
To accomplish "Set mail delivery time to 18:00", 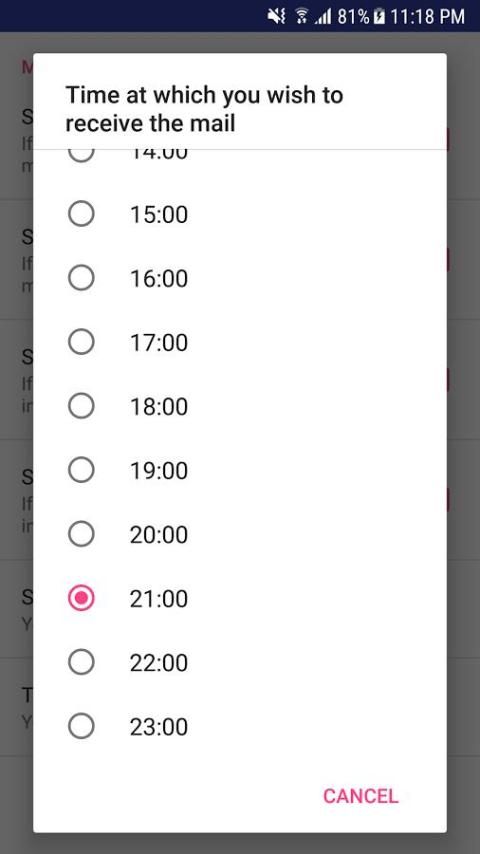I will point(240,406).
